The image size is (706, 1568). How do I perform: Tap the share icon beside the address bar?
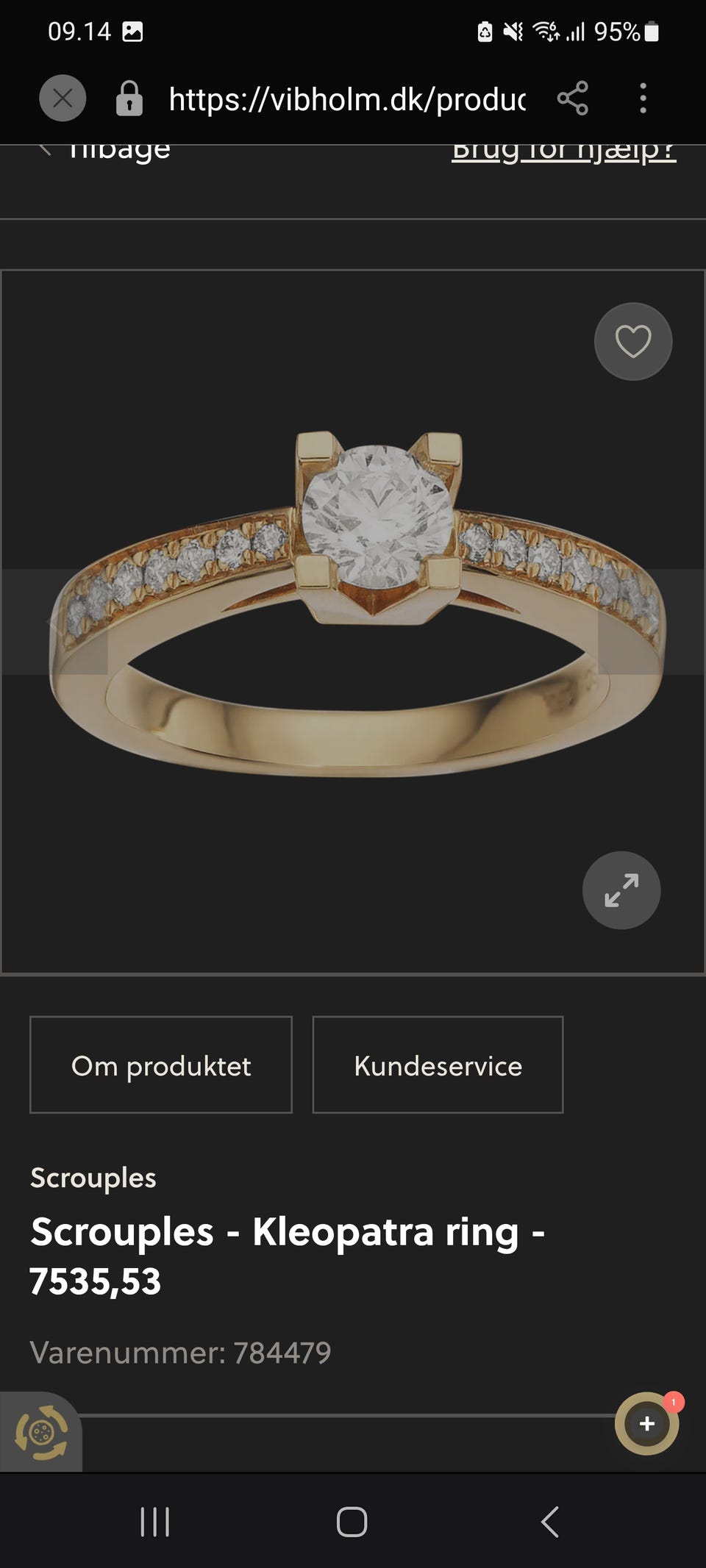pyautogui.click(x=573, y=98)
